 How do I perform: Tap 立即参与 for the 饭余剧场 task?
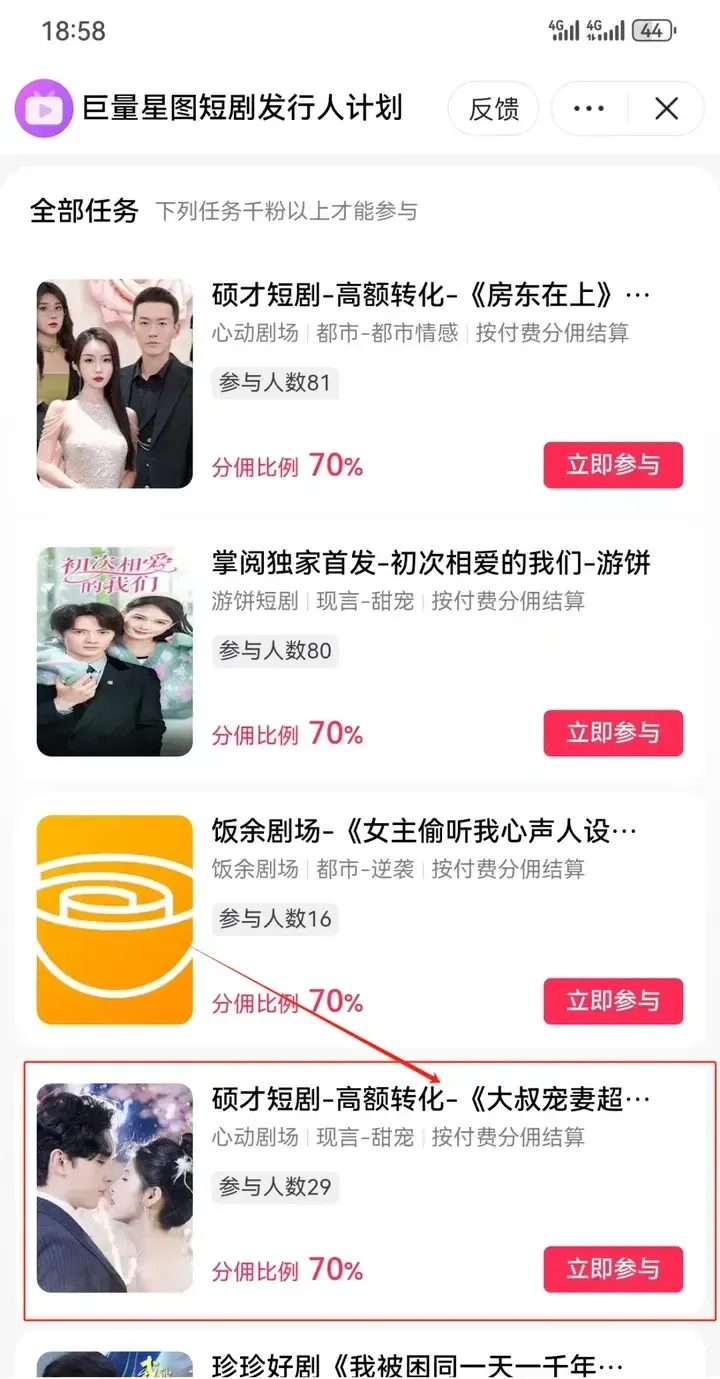point(613,1001)
